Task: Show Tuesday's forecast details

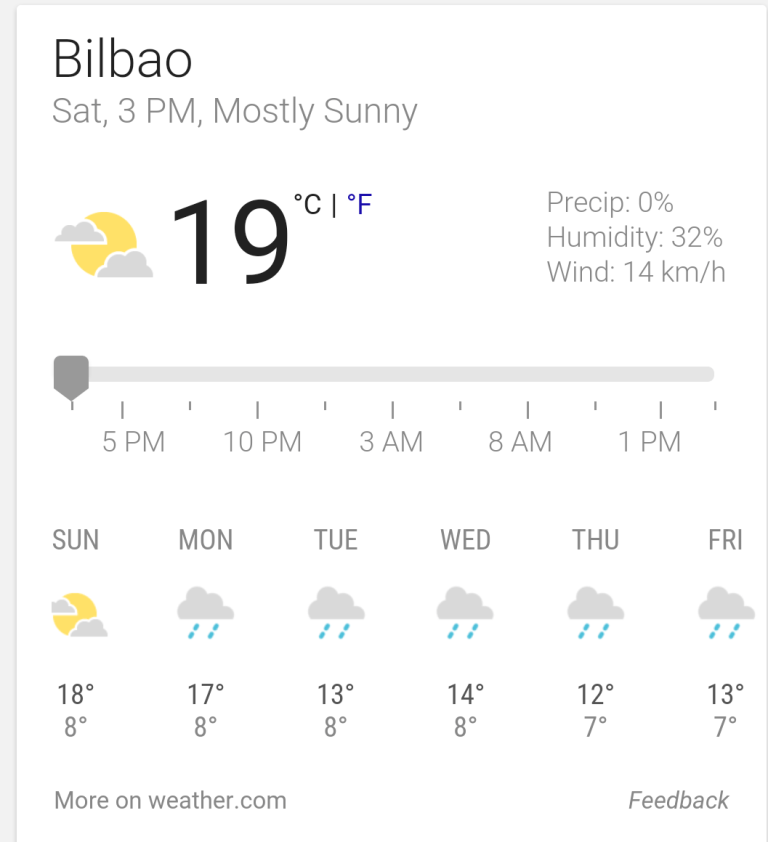Action: 335,635
